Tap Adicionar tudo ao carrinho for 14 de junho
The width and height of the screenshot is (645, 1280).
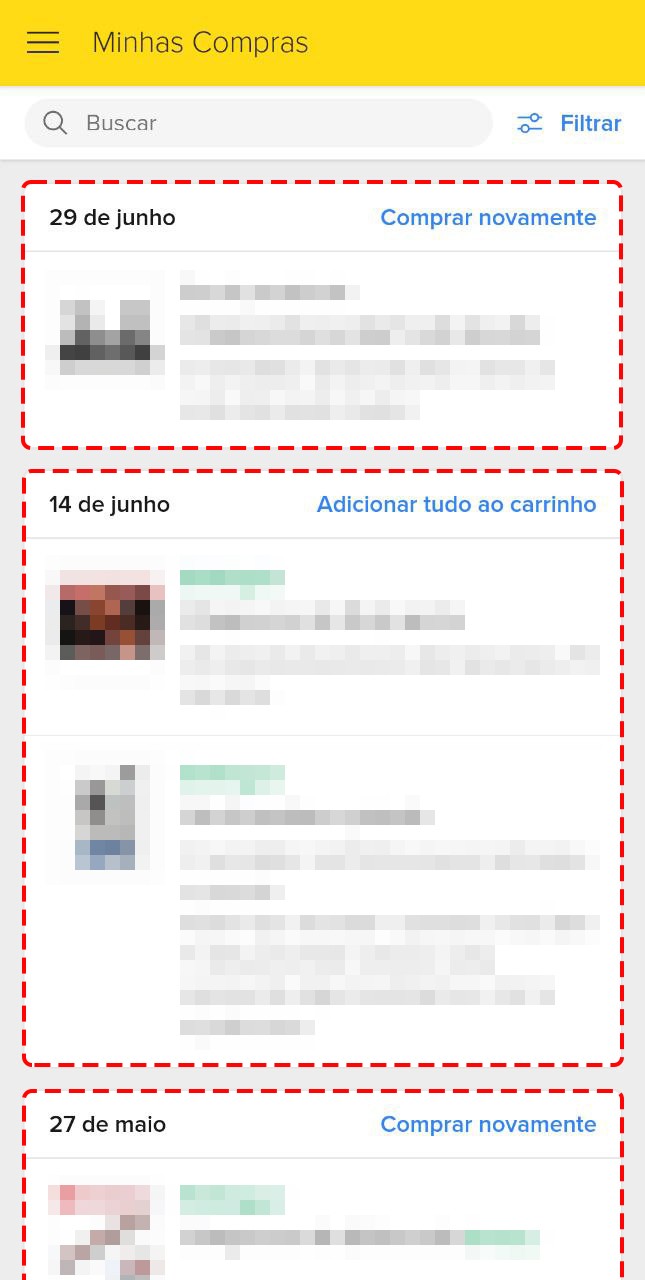[x=456, y=504]
